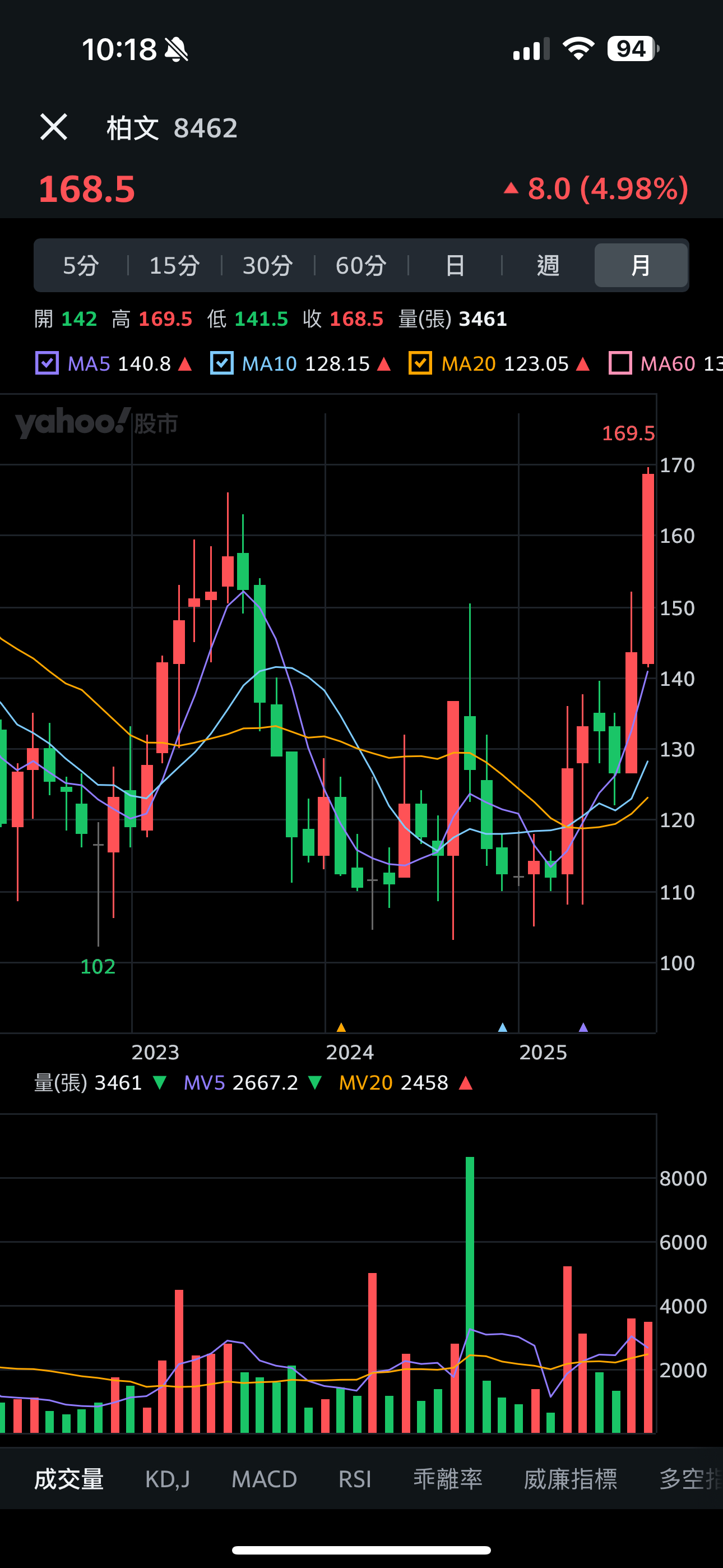723x1568 pixels.
Task: Enable the MA60 moving average
Action: (x=620, y=363)
